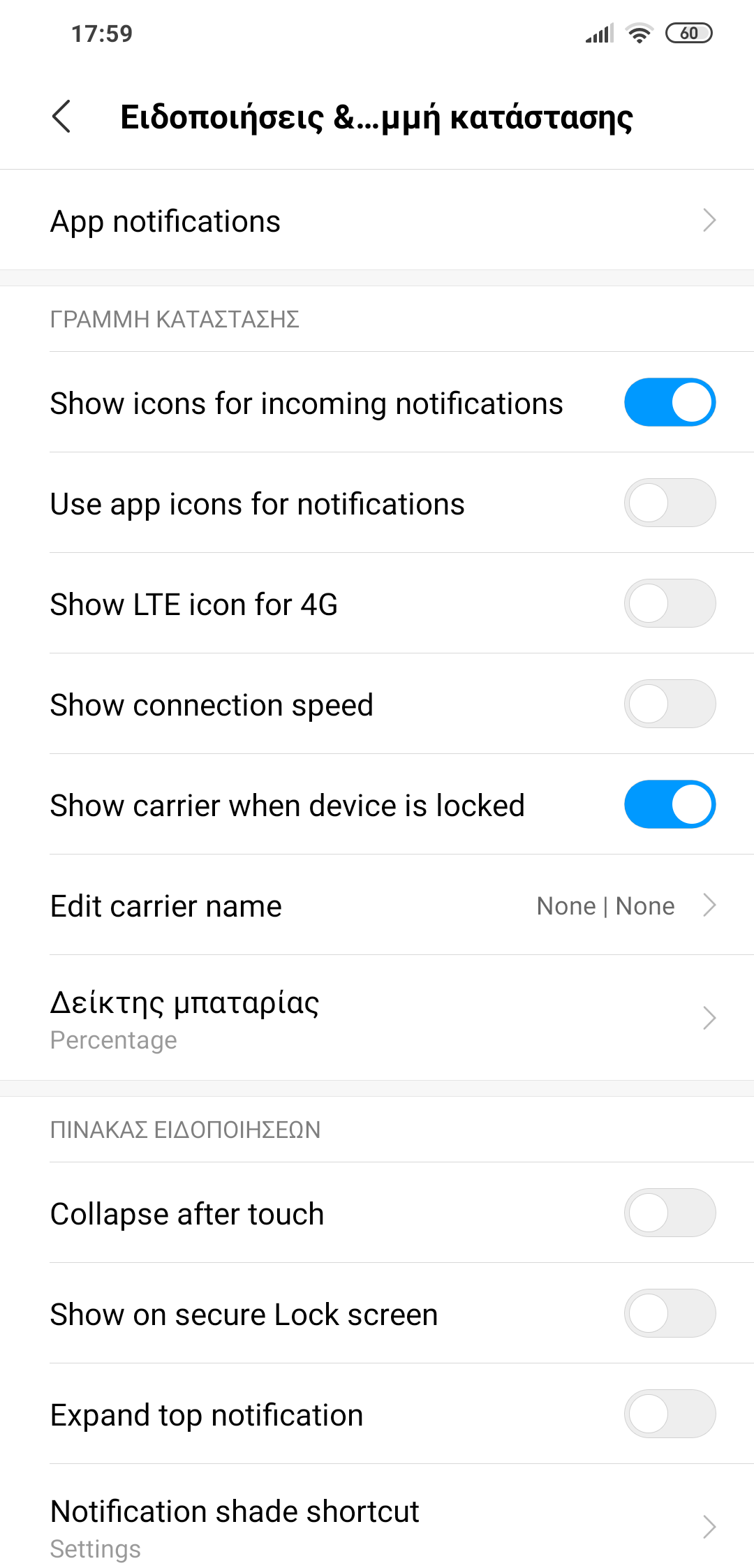Open Notification shade shortcut
The image size is (754, 1568).
coord(377,1526)
